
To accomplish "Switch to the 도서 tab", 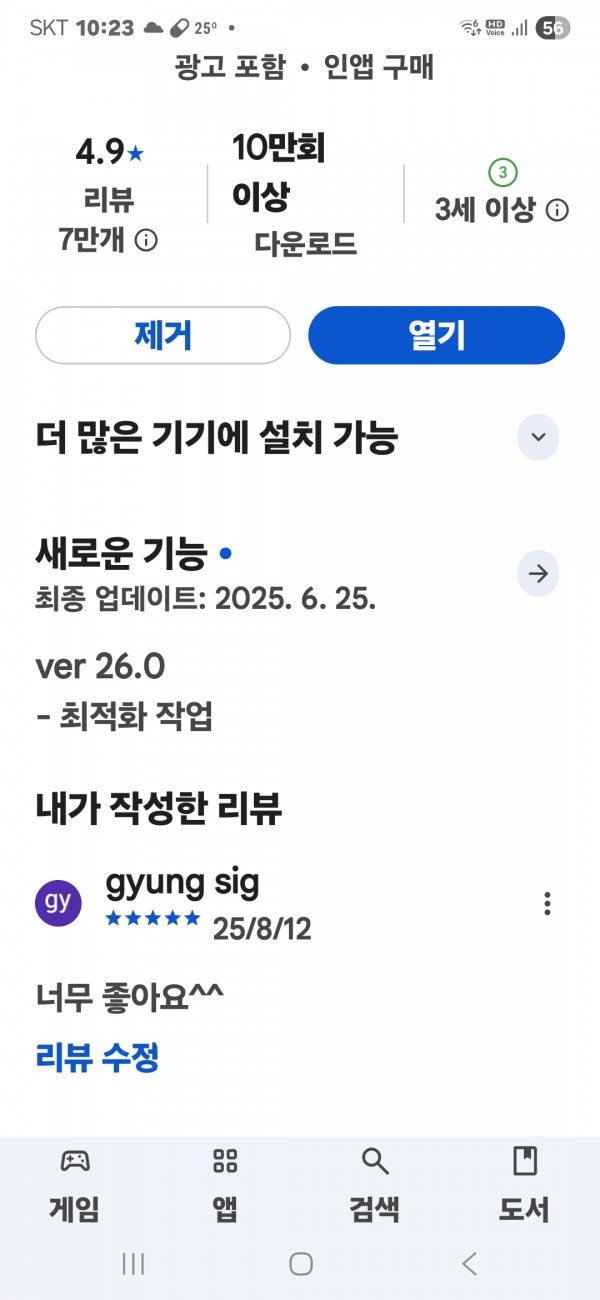I will (x=524, y=1186).
